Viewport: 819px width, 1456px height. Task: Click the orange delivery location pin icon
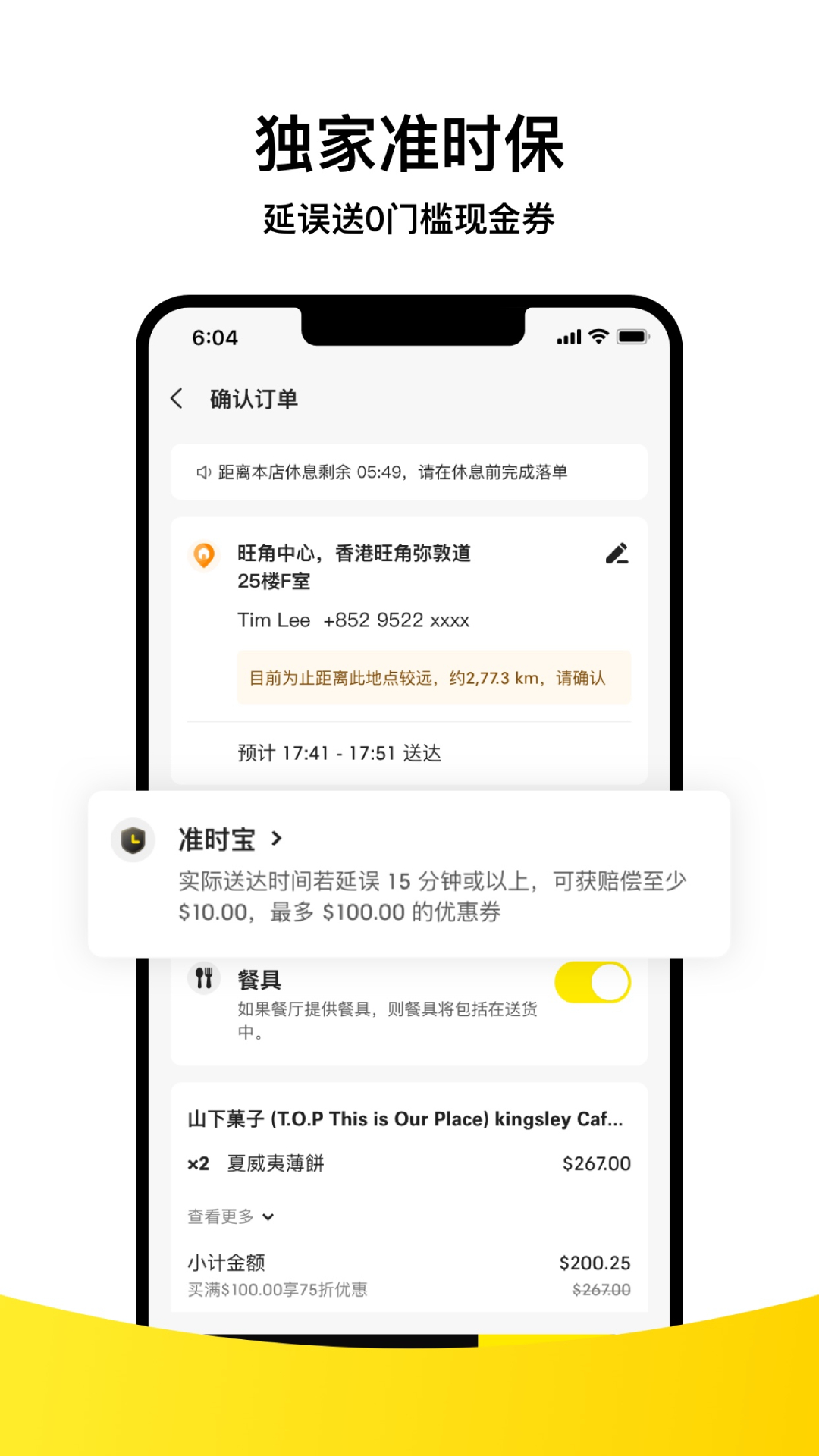[x=203, y=554]
